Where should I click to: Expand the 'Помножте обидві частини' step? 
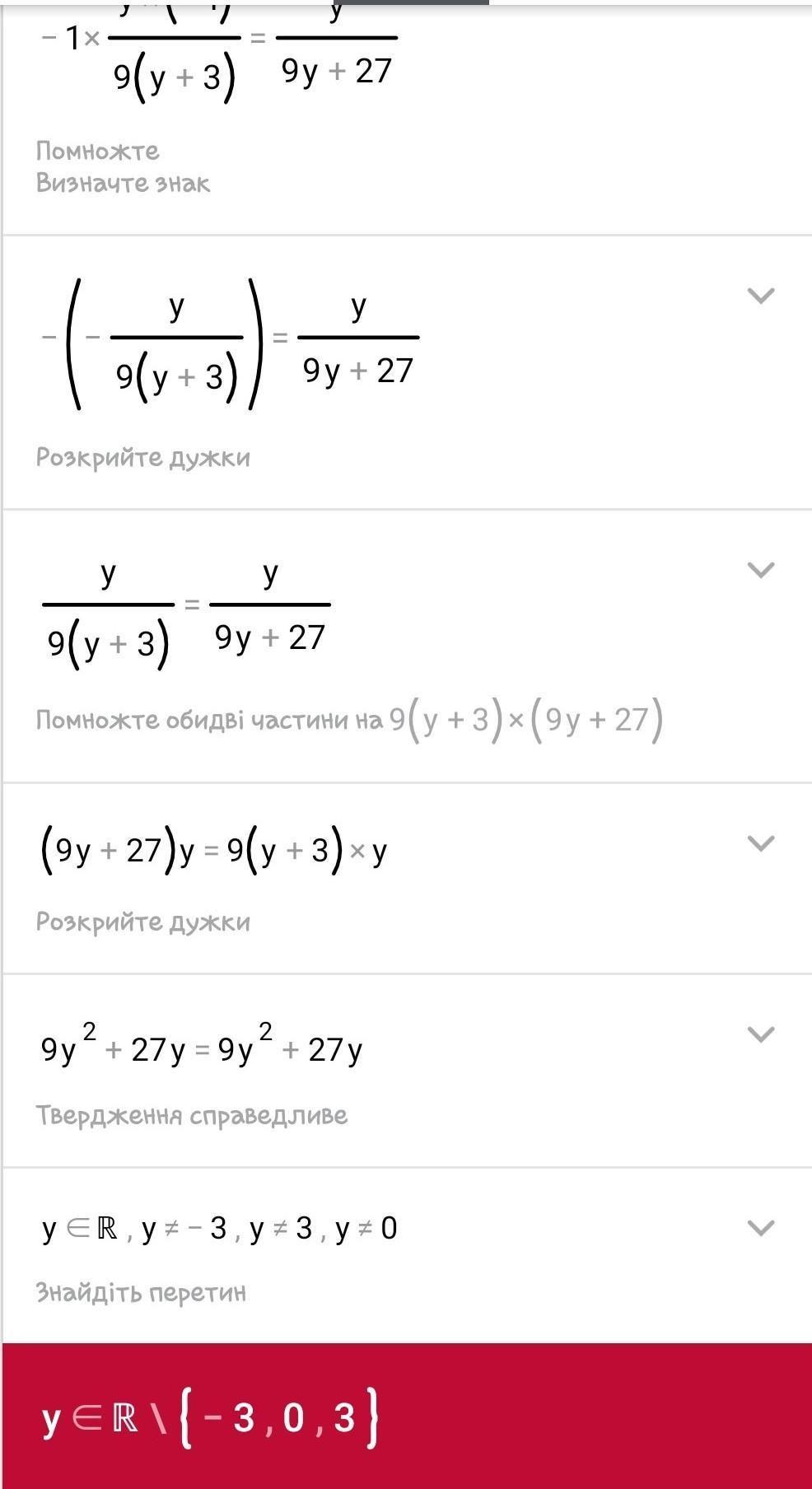(x=760, y=570)
